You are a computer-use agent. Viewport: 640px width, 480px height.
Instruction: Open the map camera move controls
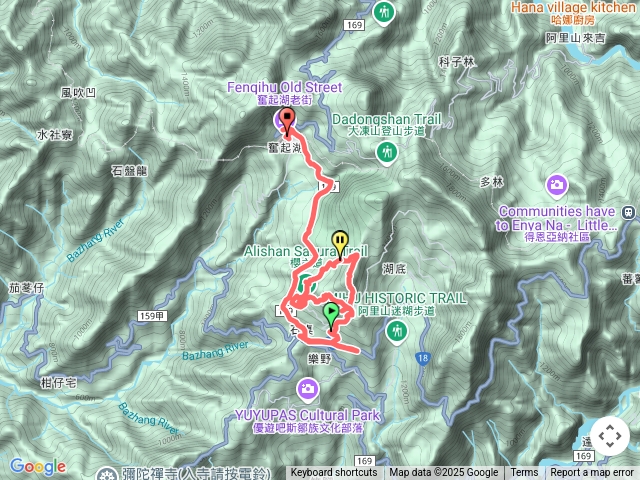click(609, 436)
